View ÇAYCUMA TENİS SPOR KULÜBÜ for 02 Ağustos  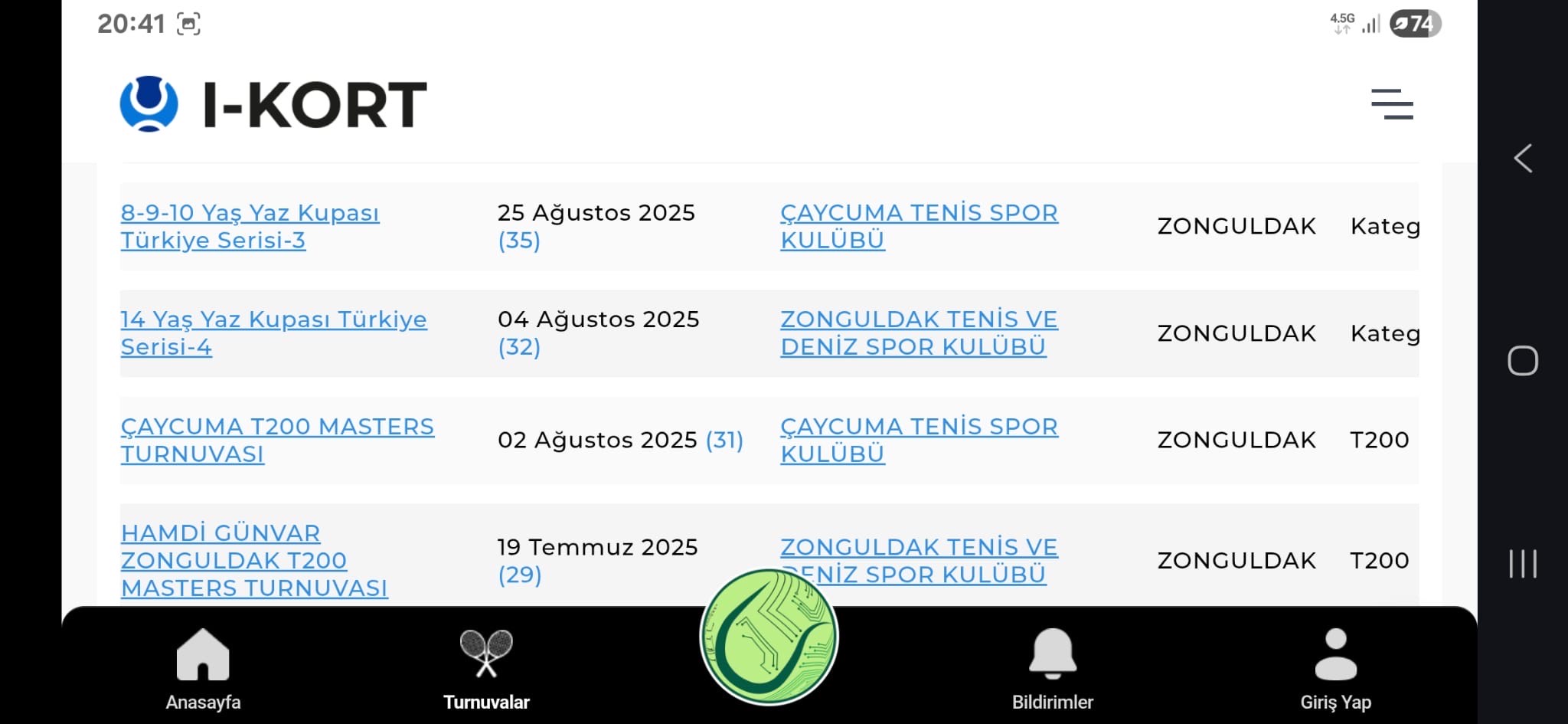(x=919, y=440)
